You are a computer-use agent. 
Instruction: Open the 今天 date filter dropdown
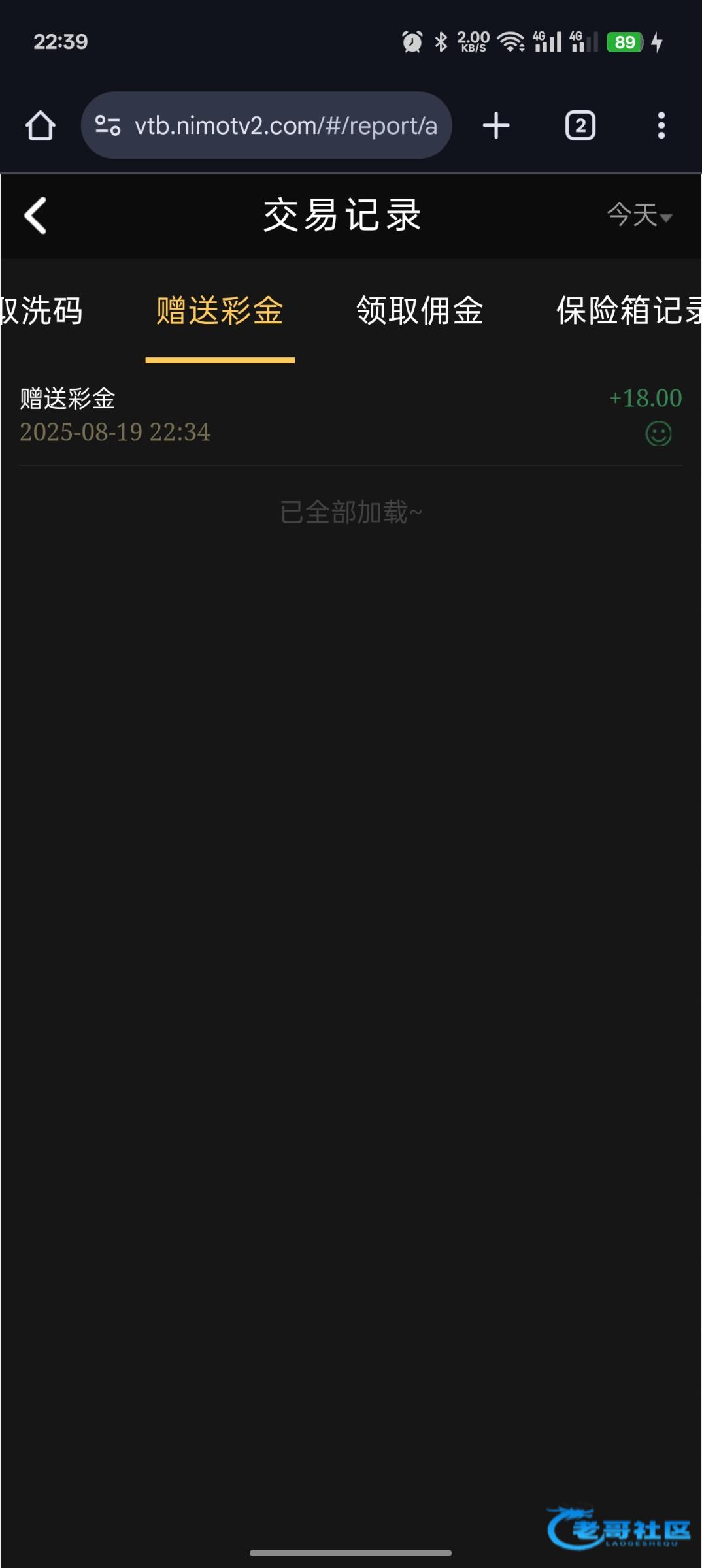[639, 216]
